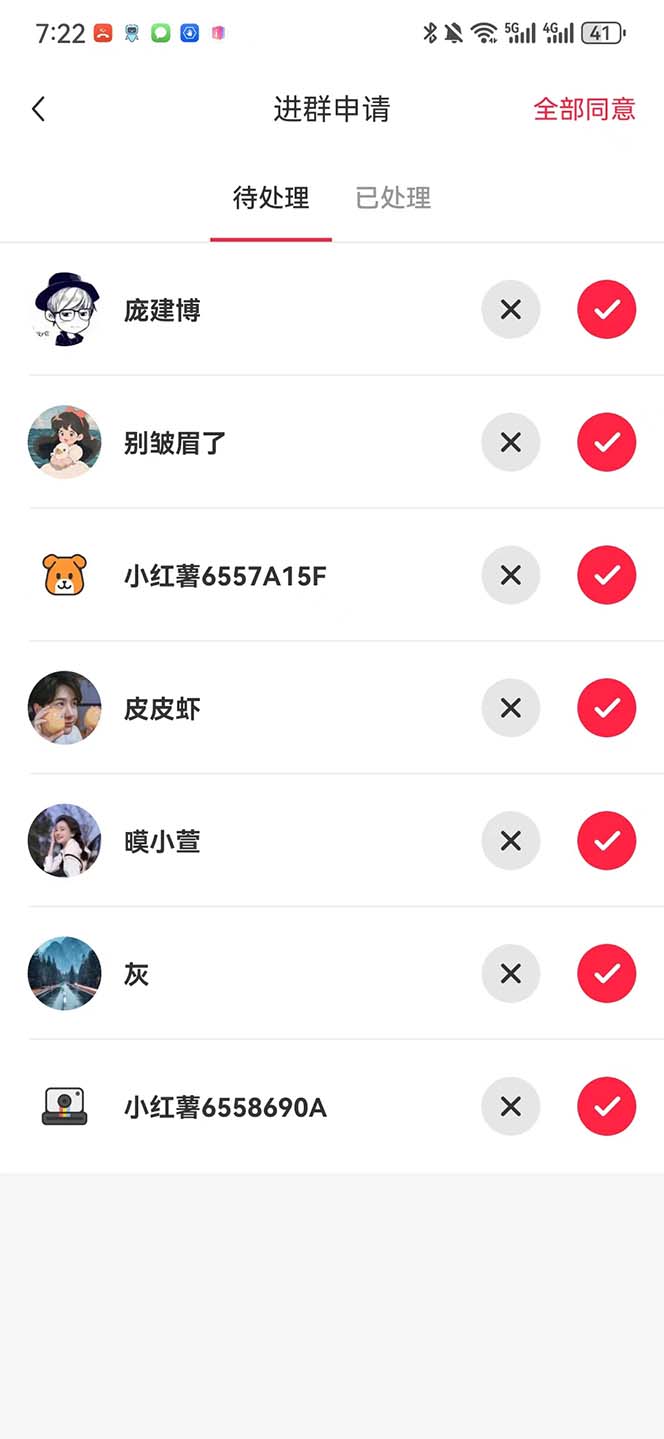The width and height of the screenshot is (664, 1439).
Task: Reject the request from 小红薯6557A15F
Action: (x=511, y=575)
